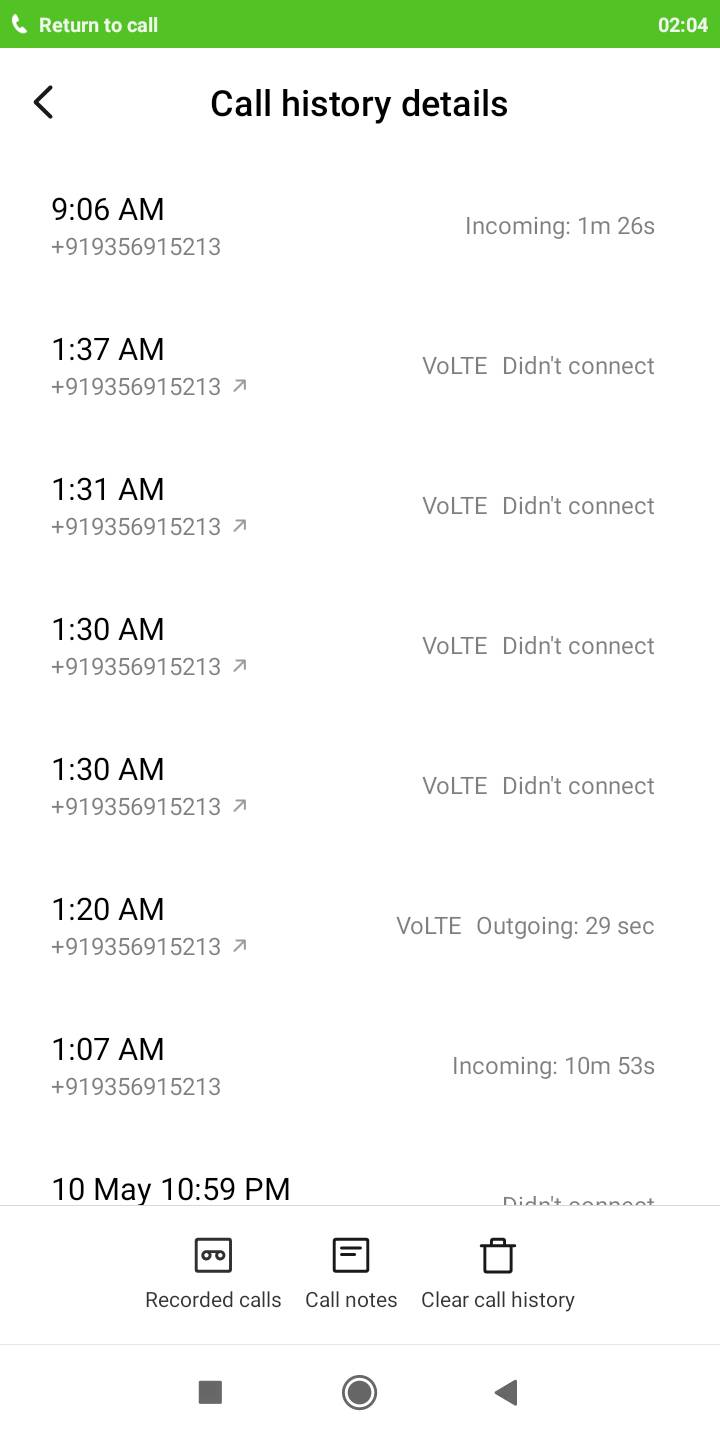Select the 1:37 AM call entry
This screenshot has height=1440, width=720.
point(360,367)
